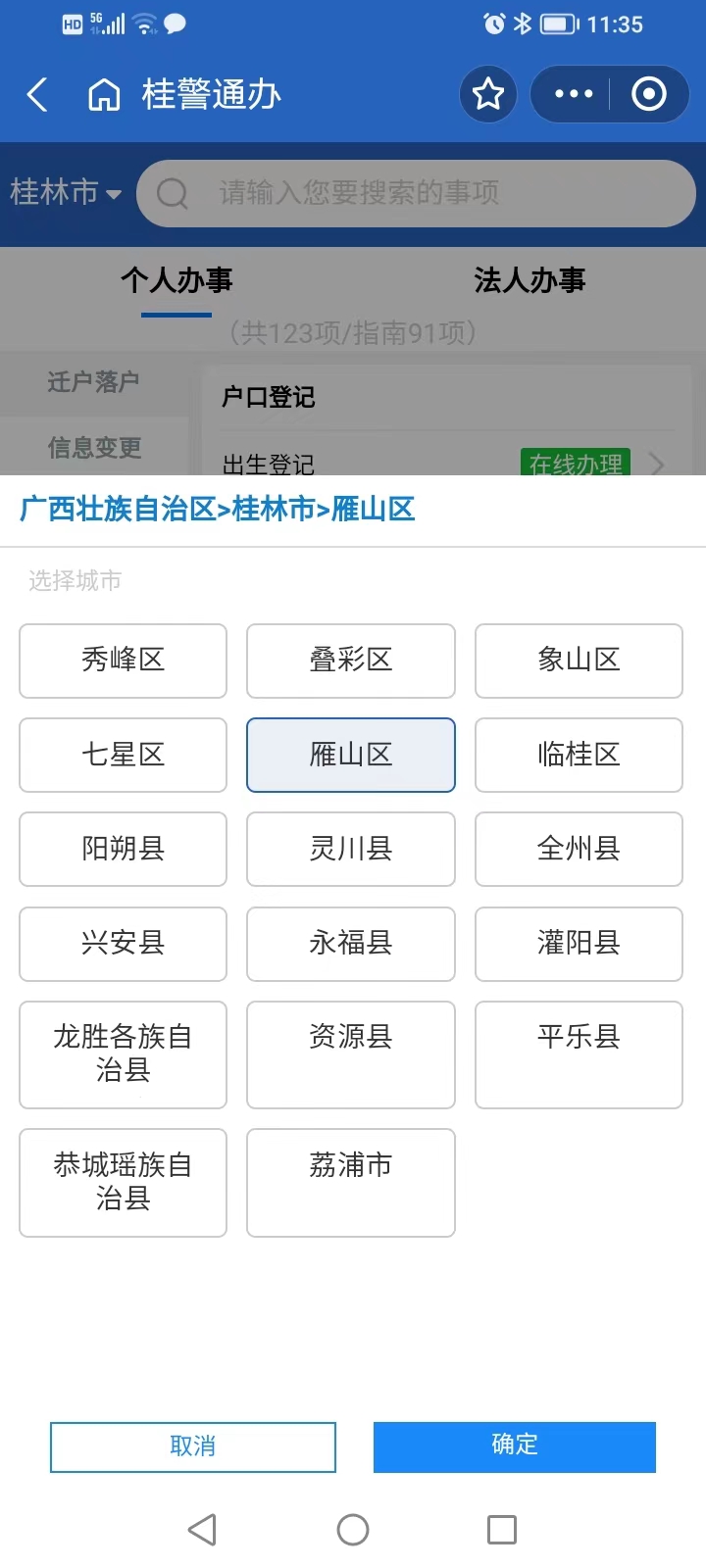Go back with the system back button

coord(202,1530)
